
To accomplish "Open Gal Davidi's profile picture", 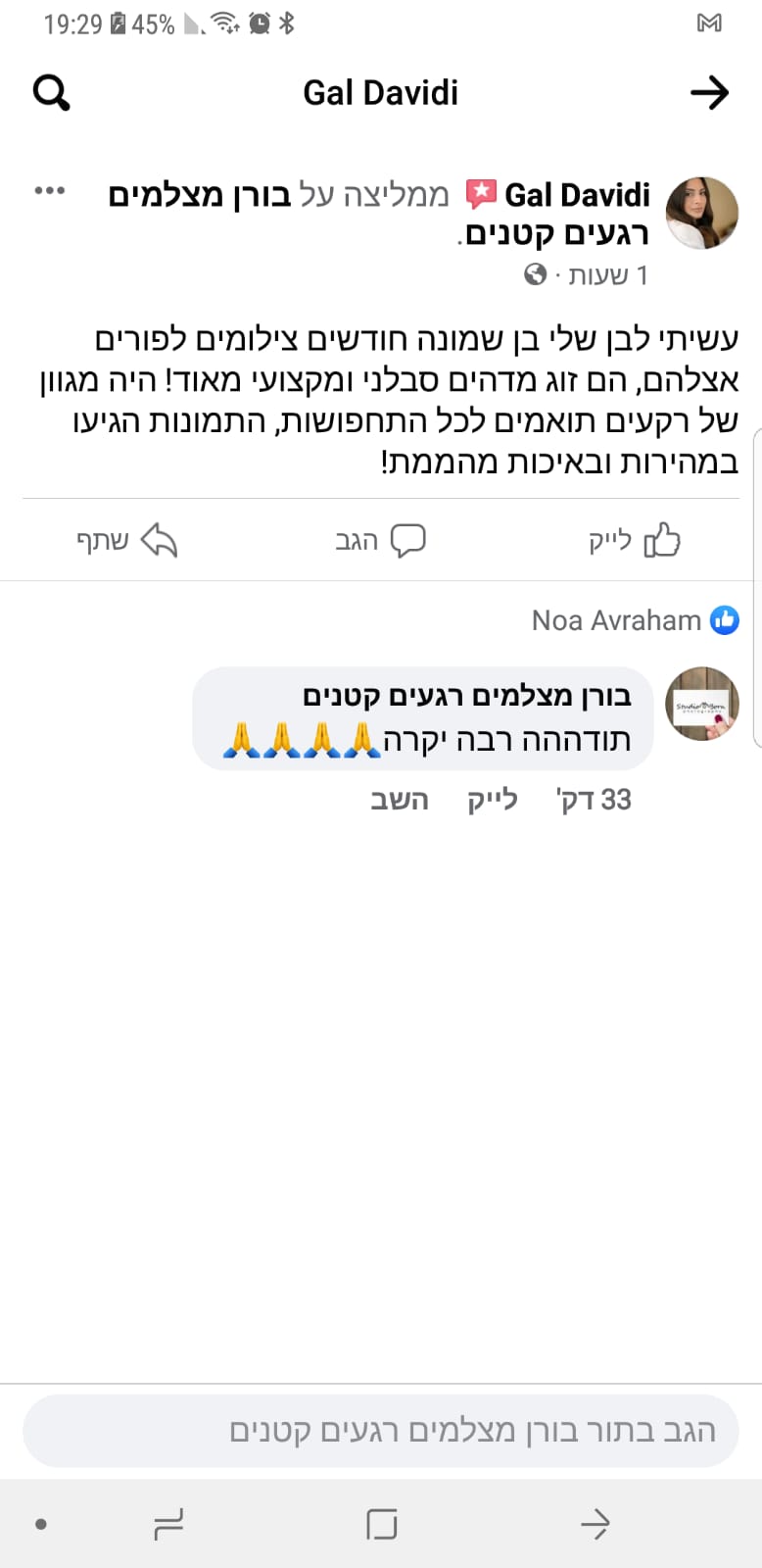I will (701, 213).
